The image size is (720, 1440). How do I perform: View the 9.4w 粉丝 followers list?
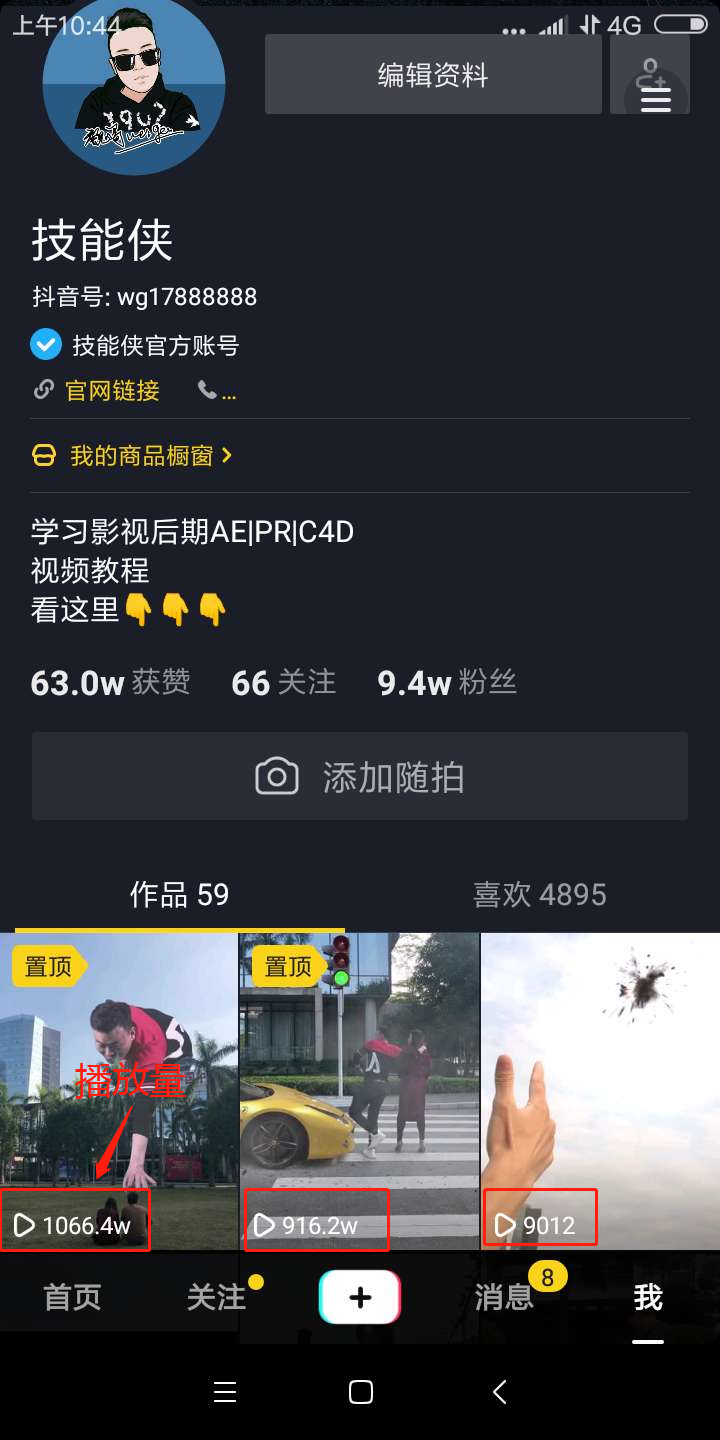[446, 683]
